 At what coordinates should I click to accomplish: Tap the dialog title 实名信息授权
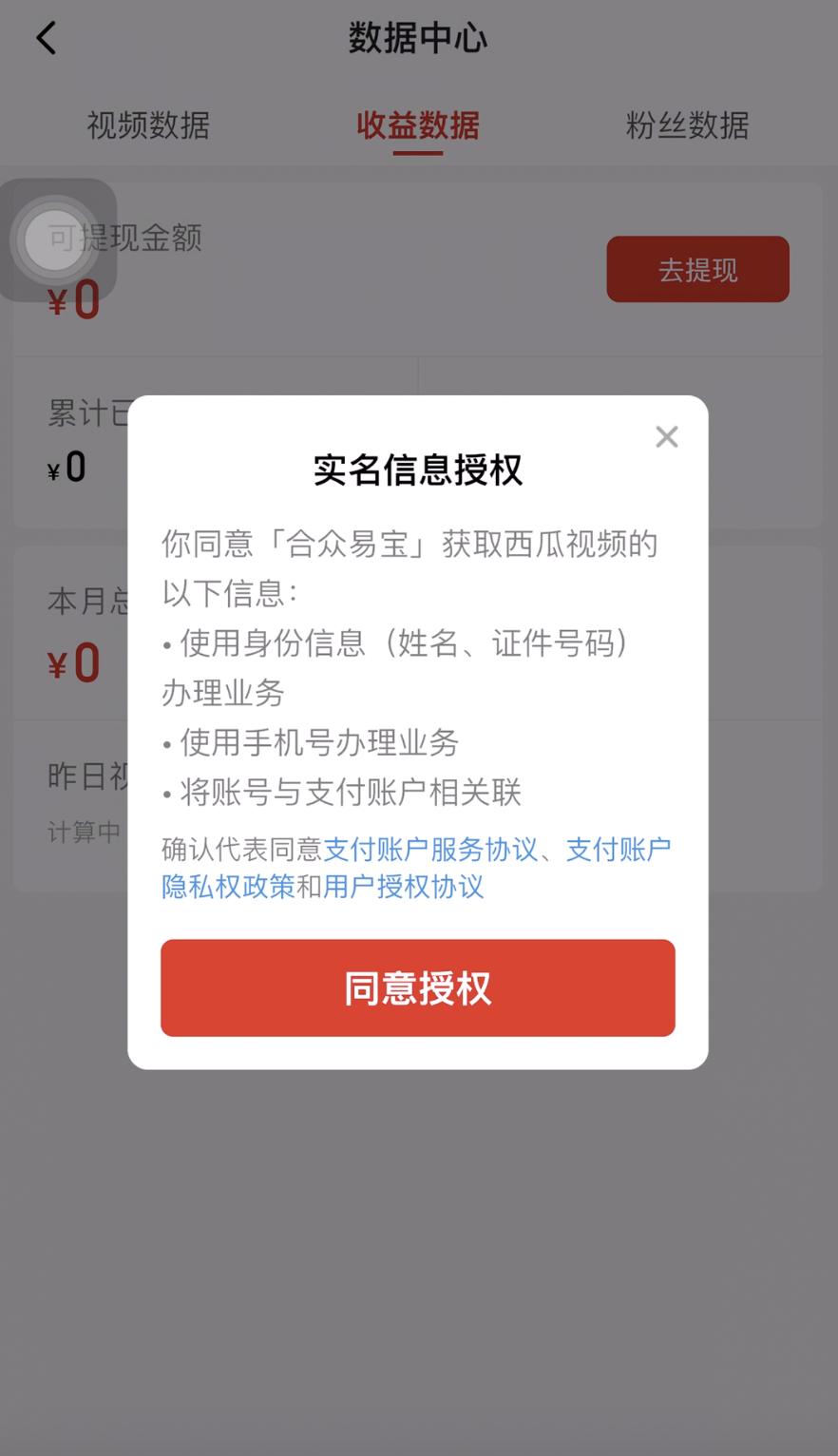417,469
